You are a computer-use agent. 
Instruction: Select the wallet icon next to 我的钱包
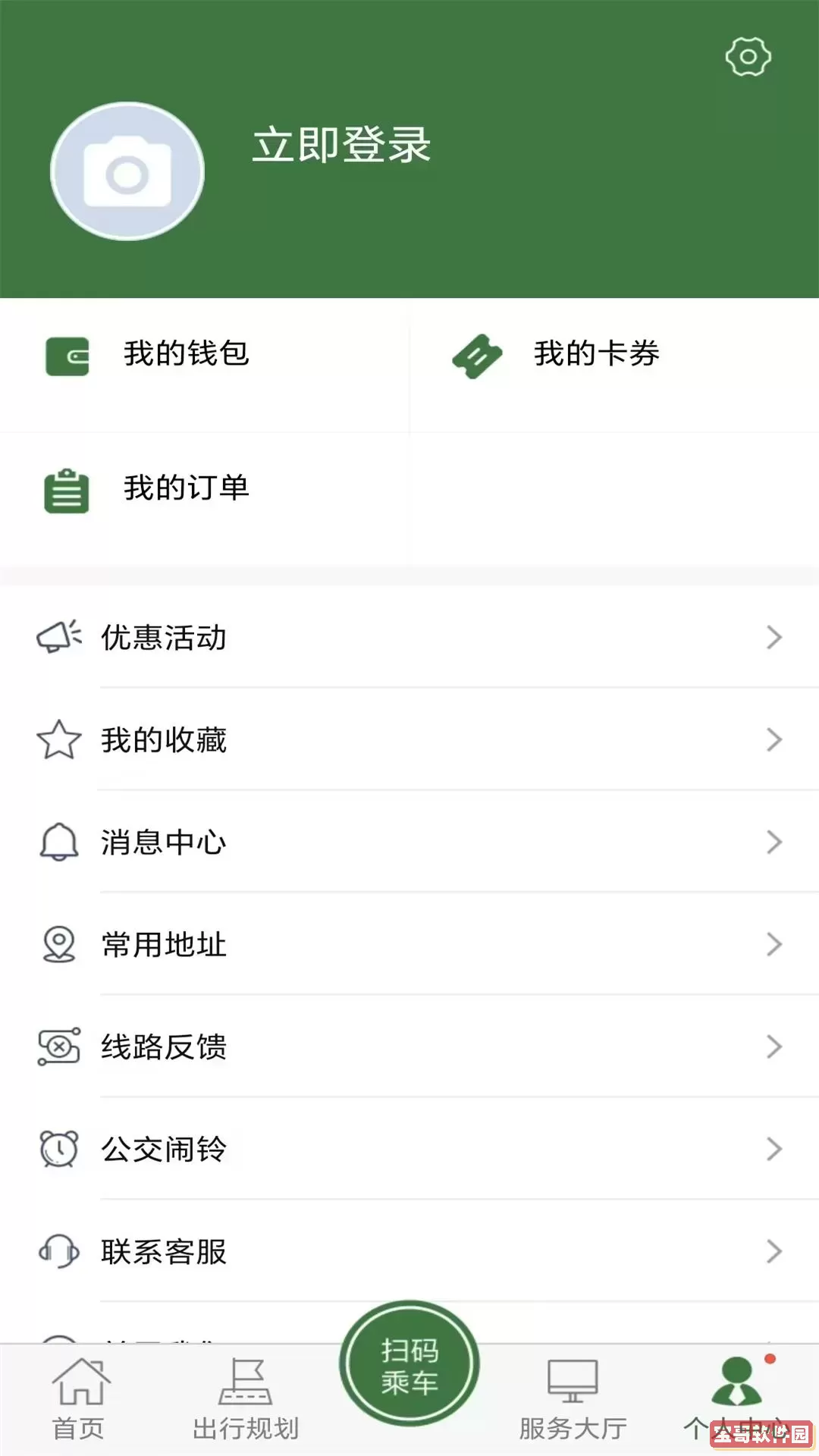click(66, 353)
